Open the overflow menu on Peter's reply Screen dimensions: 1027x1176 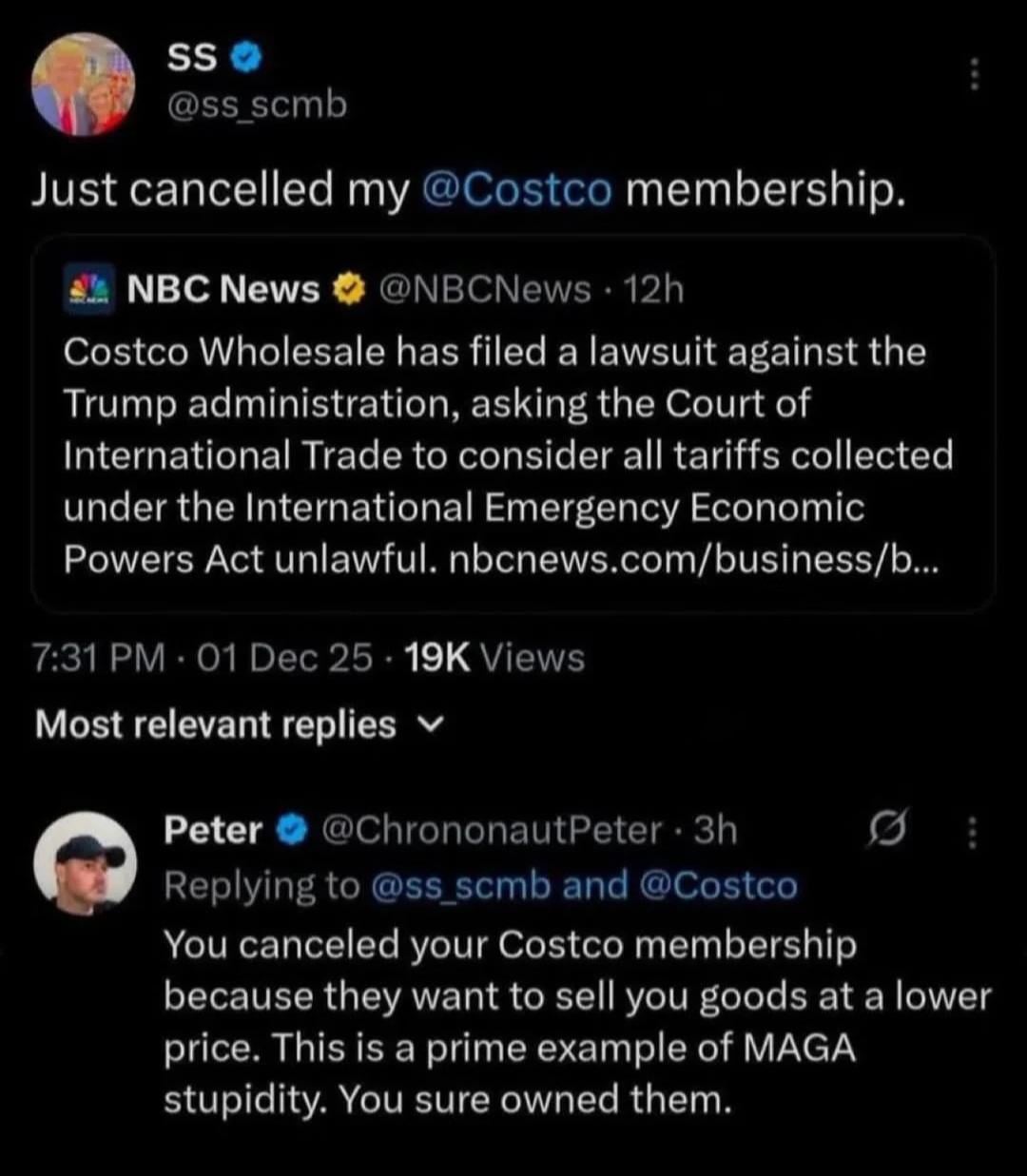pos(972,833)
